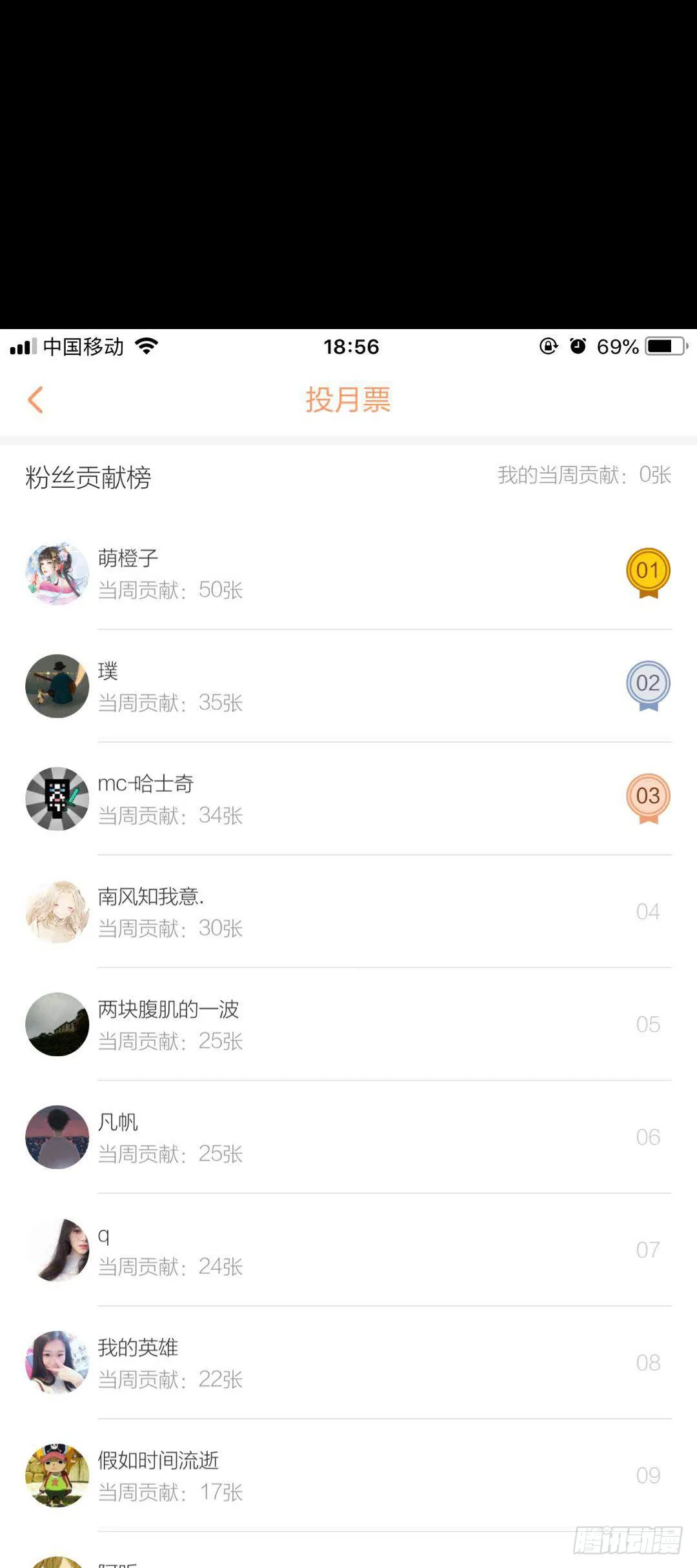
Task: Open 南风知我意.'s avatar picture
Action: pyautogui.click(x=57, y=912)
